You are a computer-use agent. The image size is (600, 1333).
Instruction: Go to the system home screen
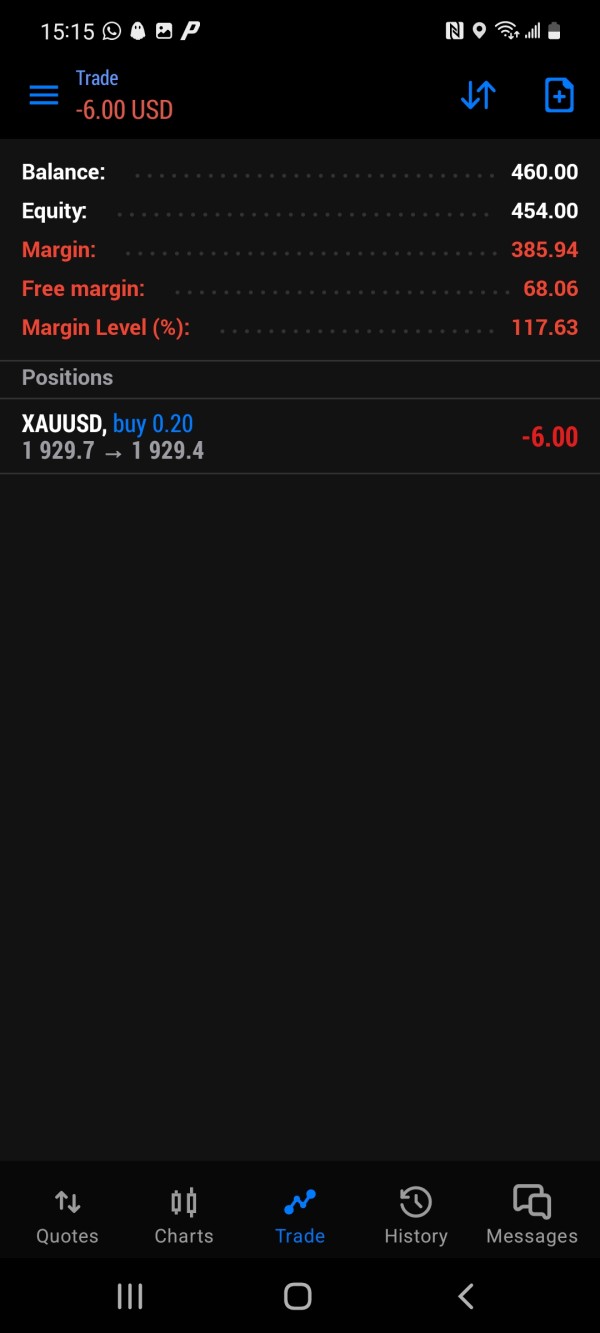tap(298, 1296)
